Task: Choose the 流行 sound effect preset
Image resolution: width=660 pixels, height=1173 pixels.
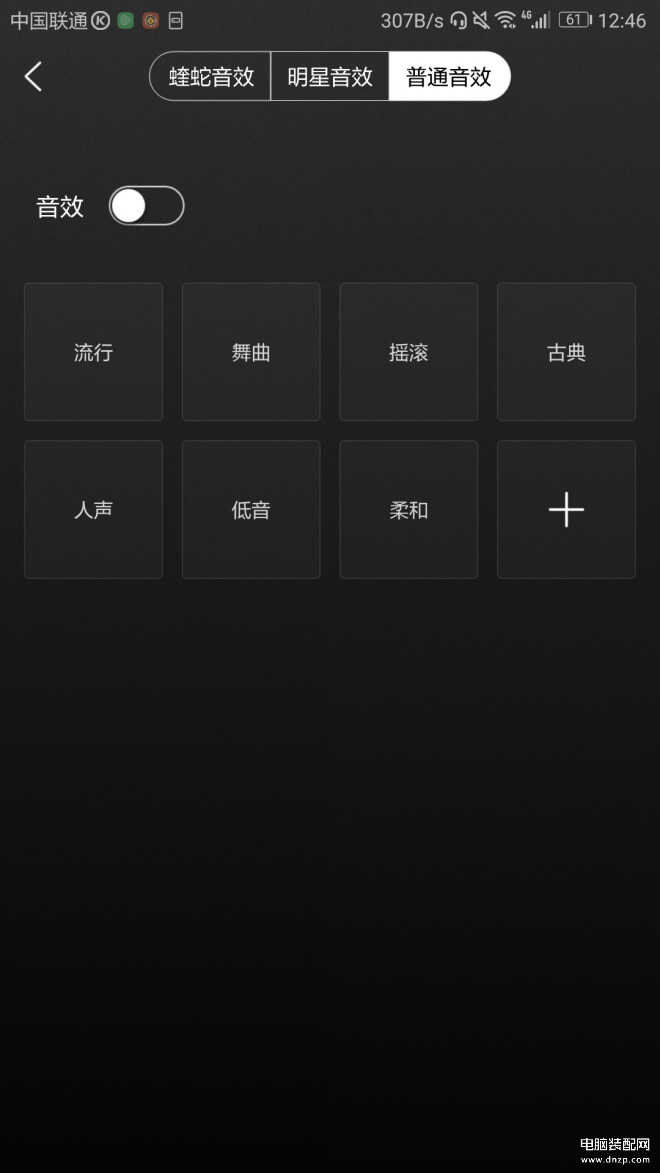Action: coord(93,352)
